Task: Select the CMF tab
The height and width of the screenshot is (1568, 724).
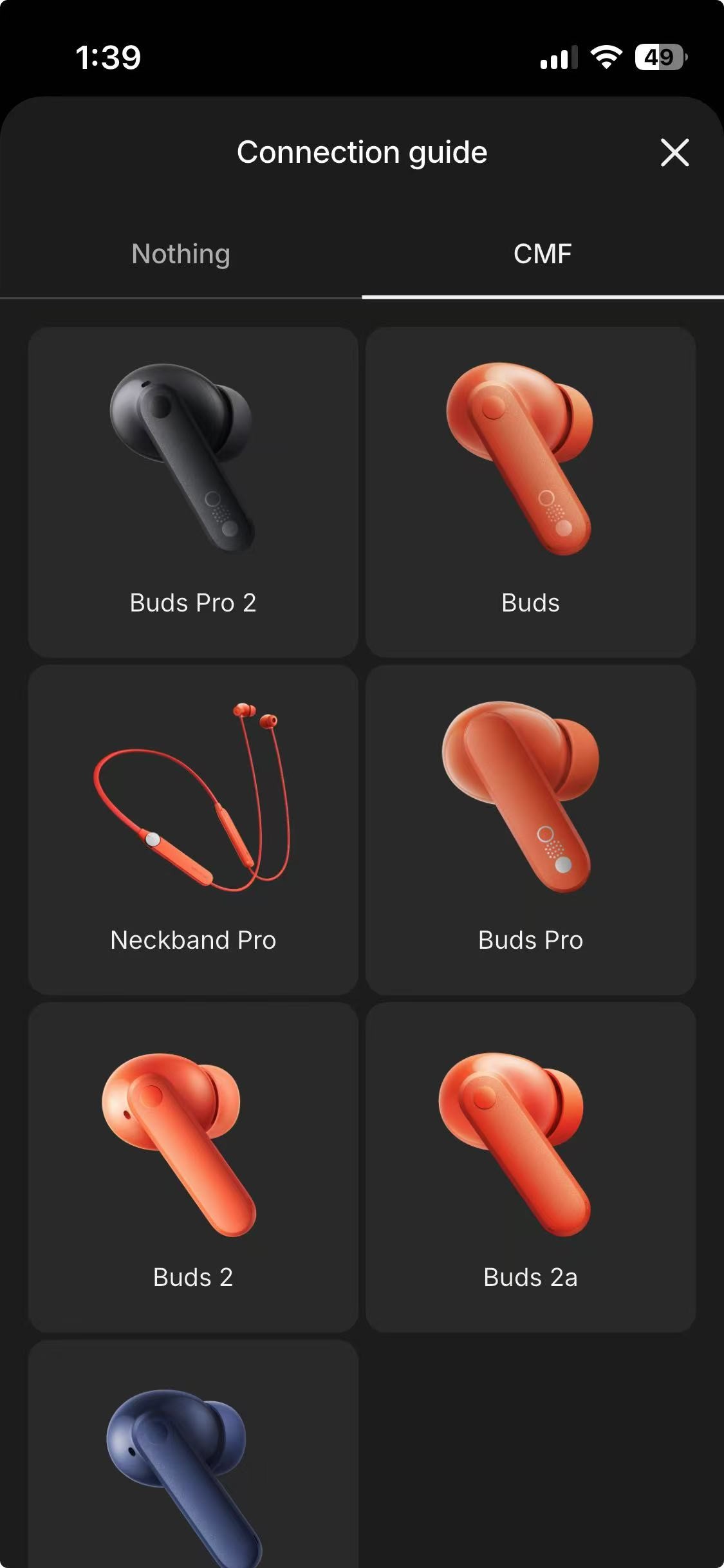Action: [x=543, y=254]
